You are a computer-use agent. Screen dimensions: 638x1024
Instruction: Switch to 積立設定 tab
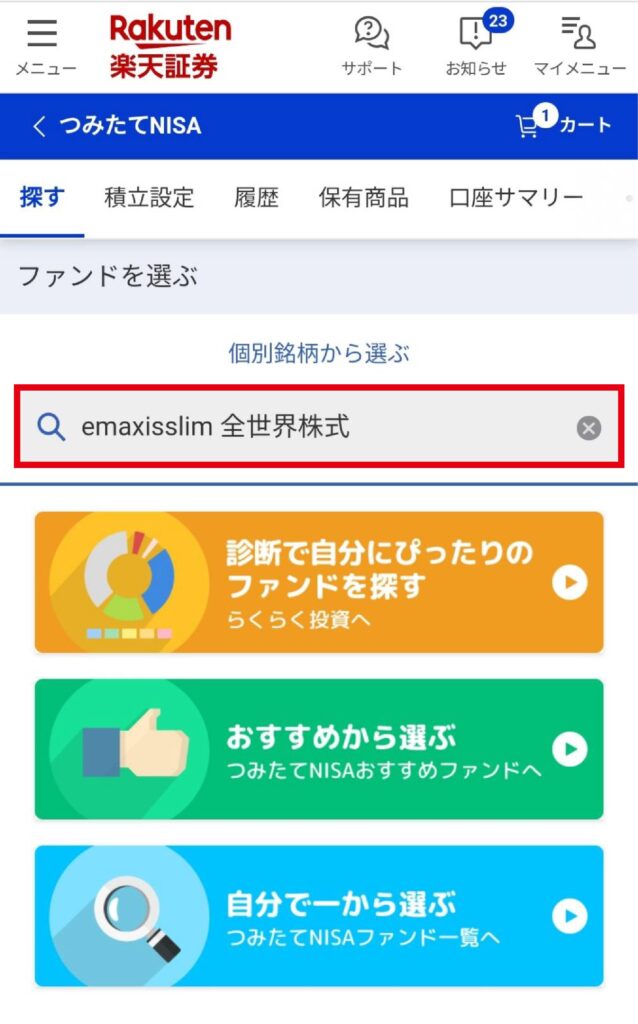point(149,197)
